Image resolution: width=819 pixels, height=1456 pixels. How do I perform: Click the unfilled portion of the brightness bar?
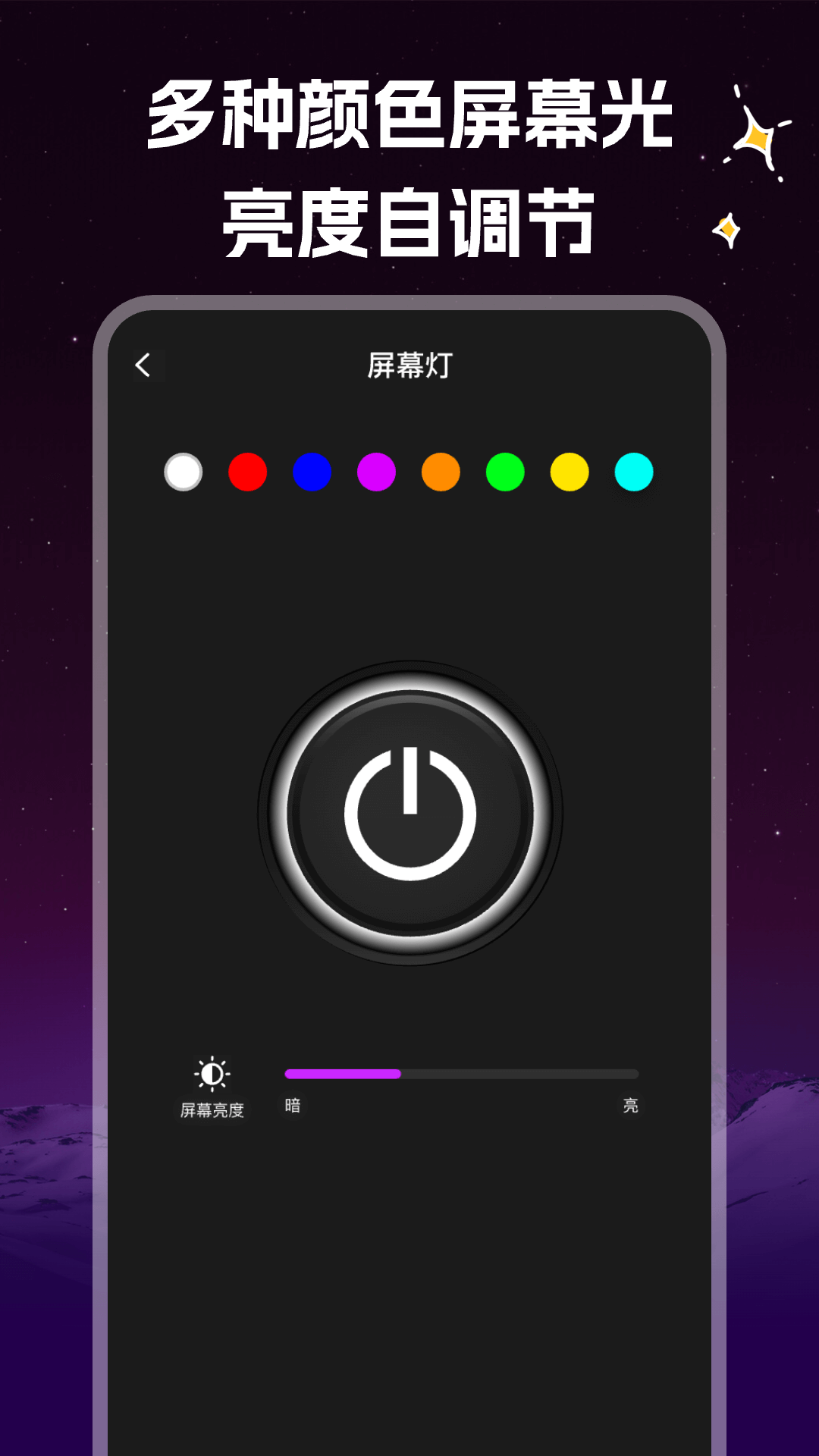pos(523,1072)
